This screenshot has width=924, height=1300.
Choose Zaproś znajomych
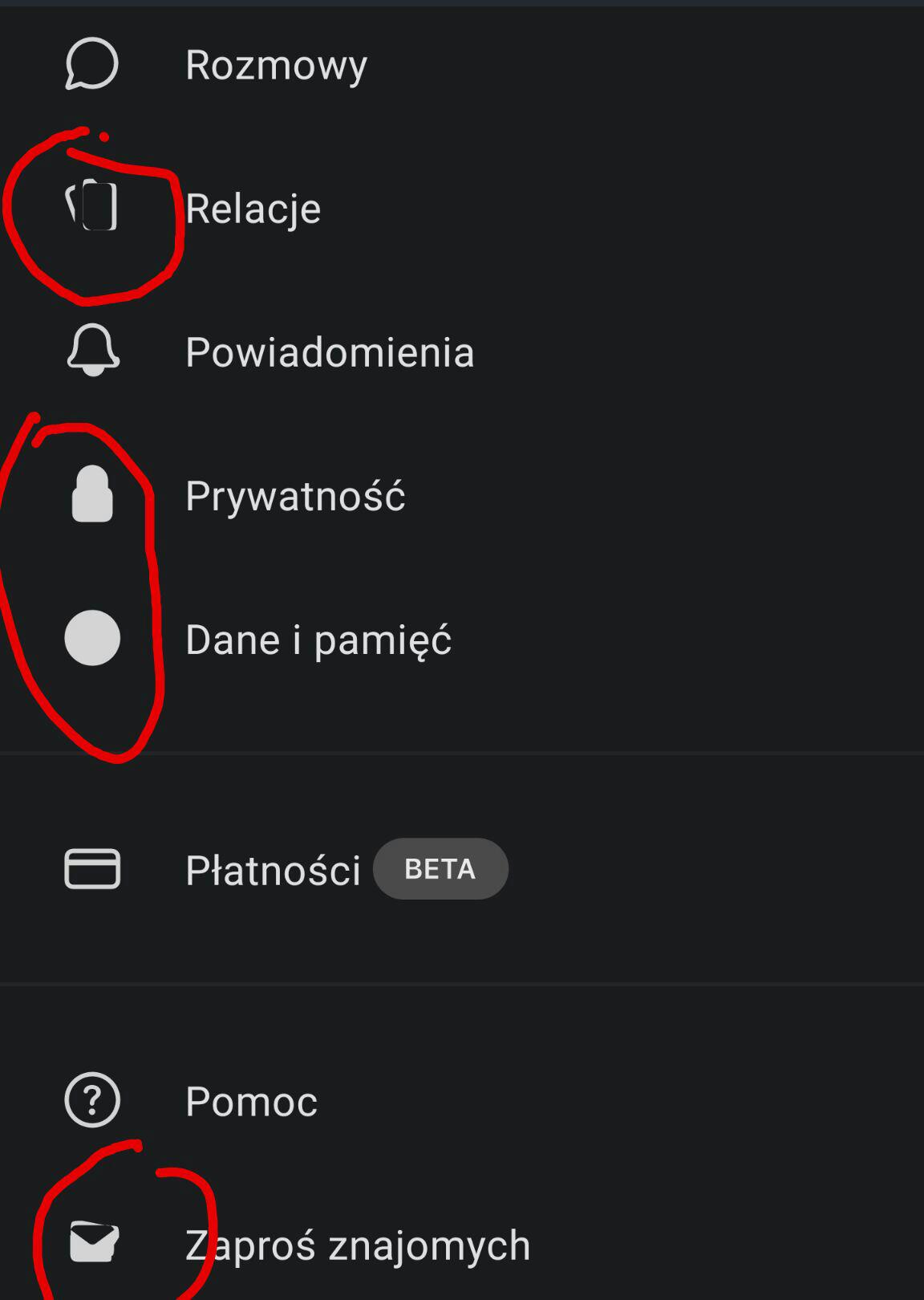tap(358, 1245)
